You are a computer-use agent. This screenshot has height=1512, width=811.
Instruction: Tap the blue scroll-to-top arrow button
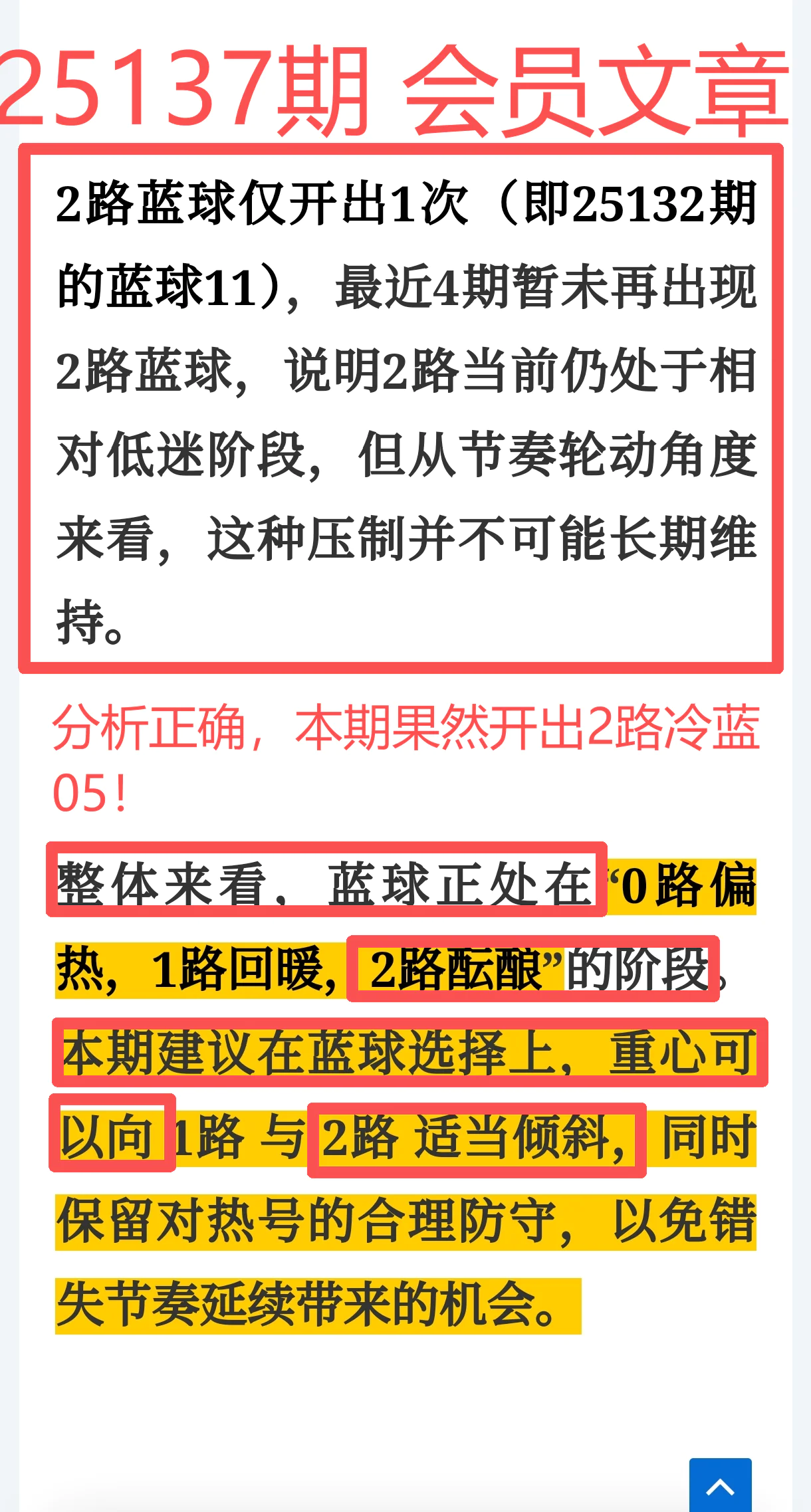[x=720, y=1486]
